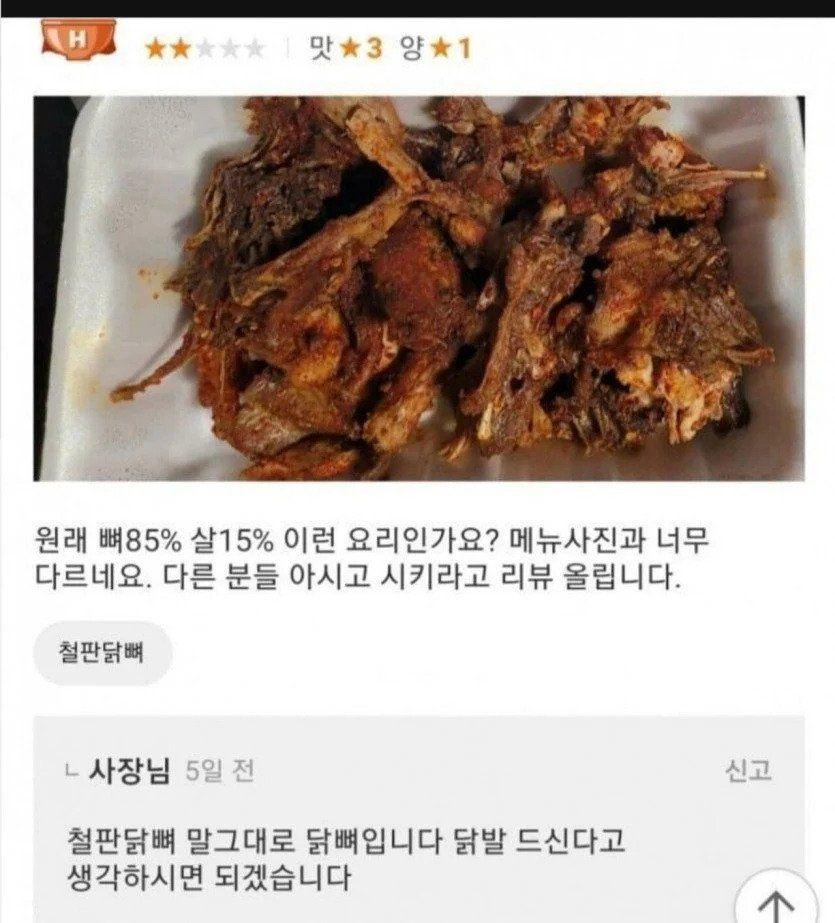Click the star next to 맛 3 rating

(347, 45)
